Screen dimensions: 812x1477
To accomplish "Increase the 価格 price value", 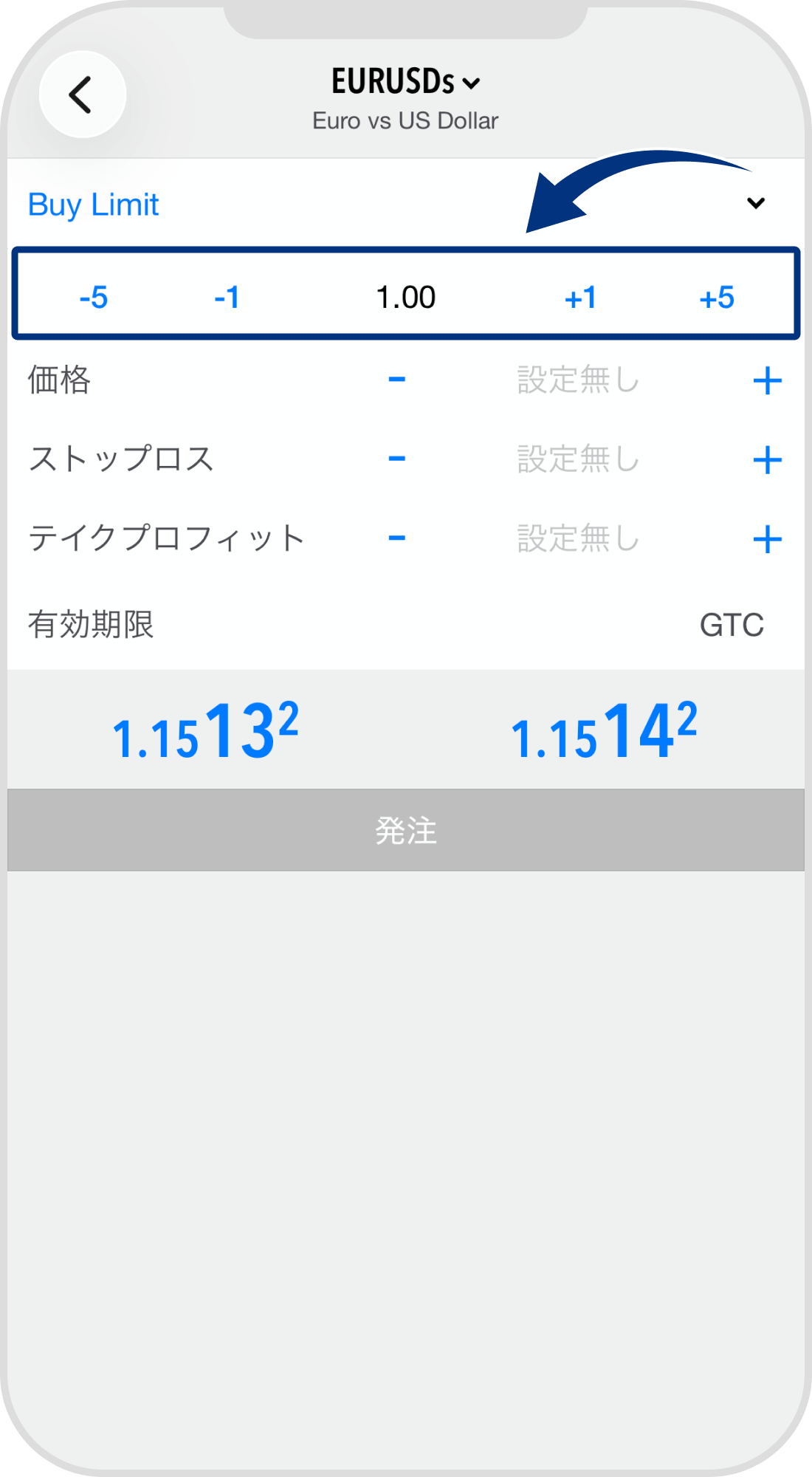I will [x=768, y=380].
